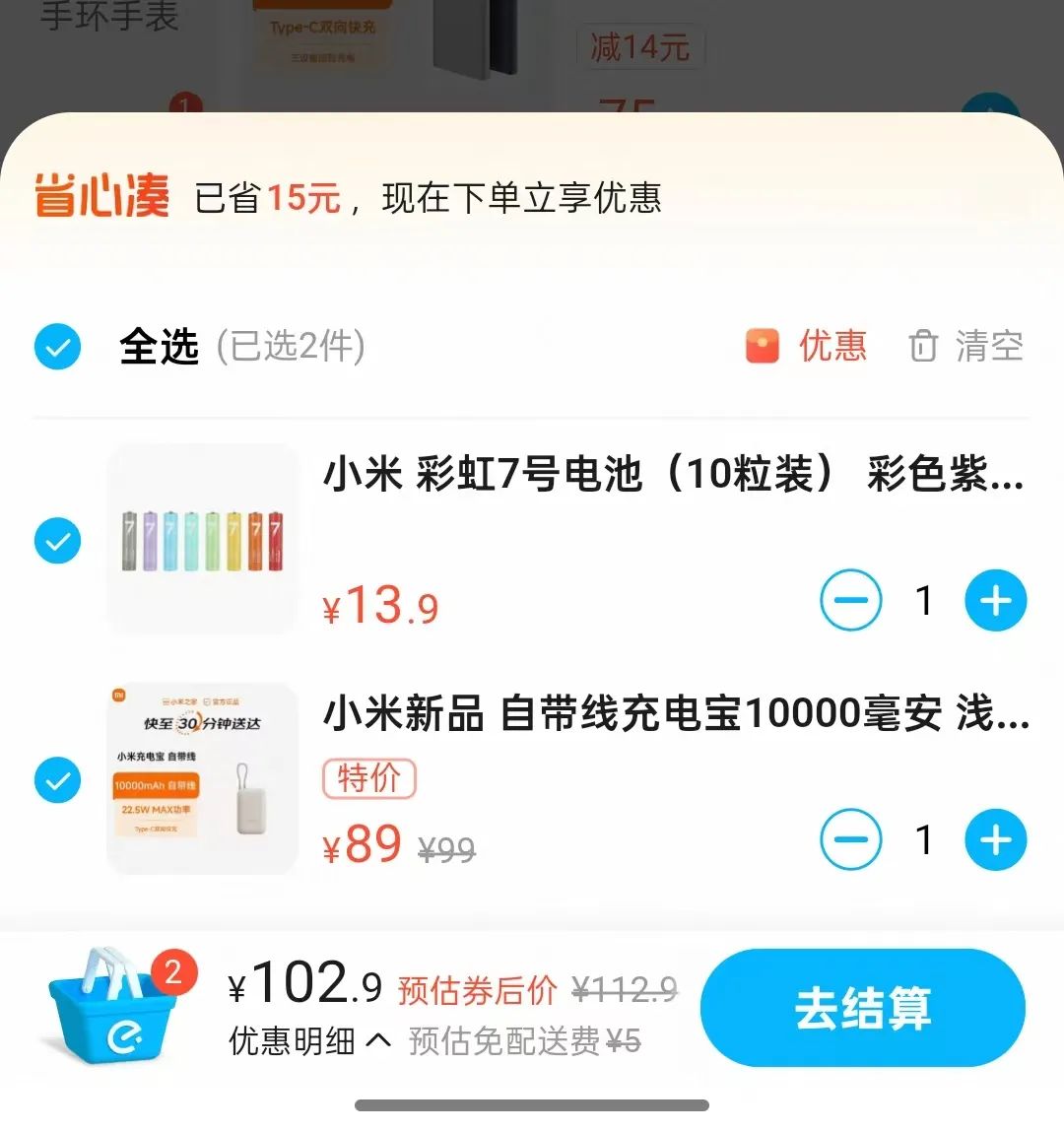Uncheck the 彩虹7号电池 item checkbox
This screenshot has width=1064, height=1131.
pos(56,540)
